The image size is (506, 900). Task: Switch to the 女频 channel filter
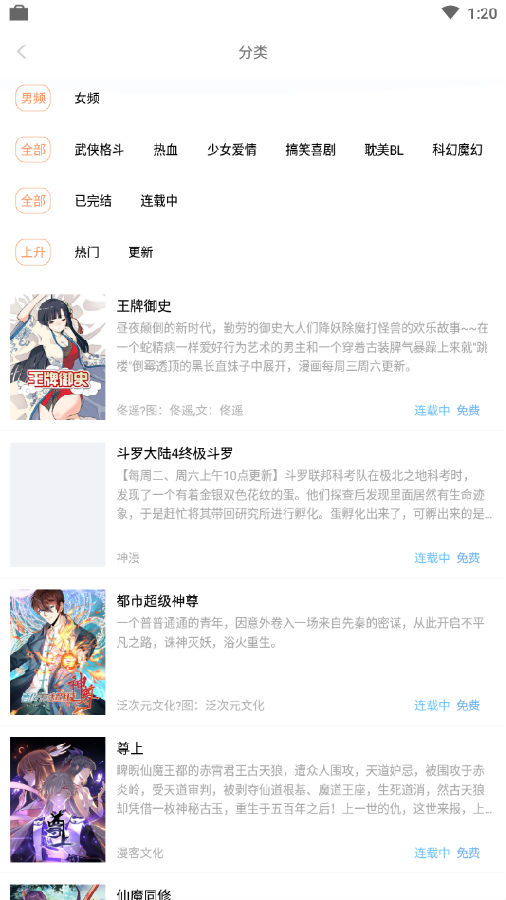tap(87, 98)
